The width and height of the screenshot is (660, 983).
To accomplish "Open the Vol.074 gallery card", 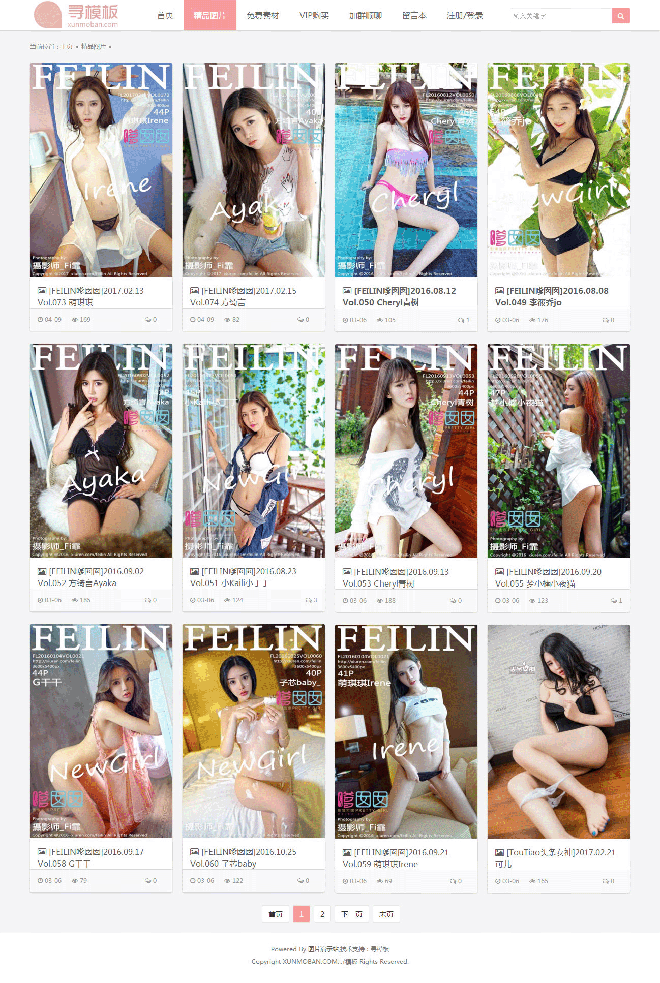I will pyautogui.click(x=254, y=170).
